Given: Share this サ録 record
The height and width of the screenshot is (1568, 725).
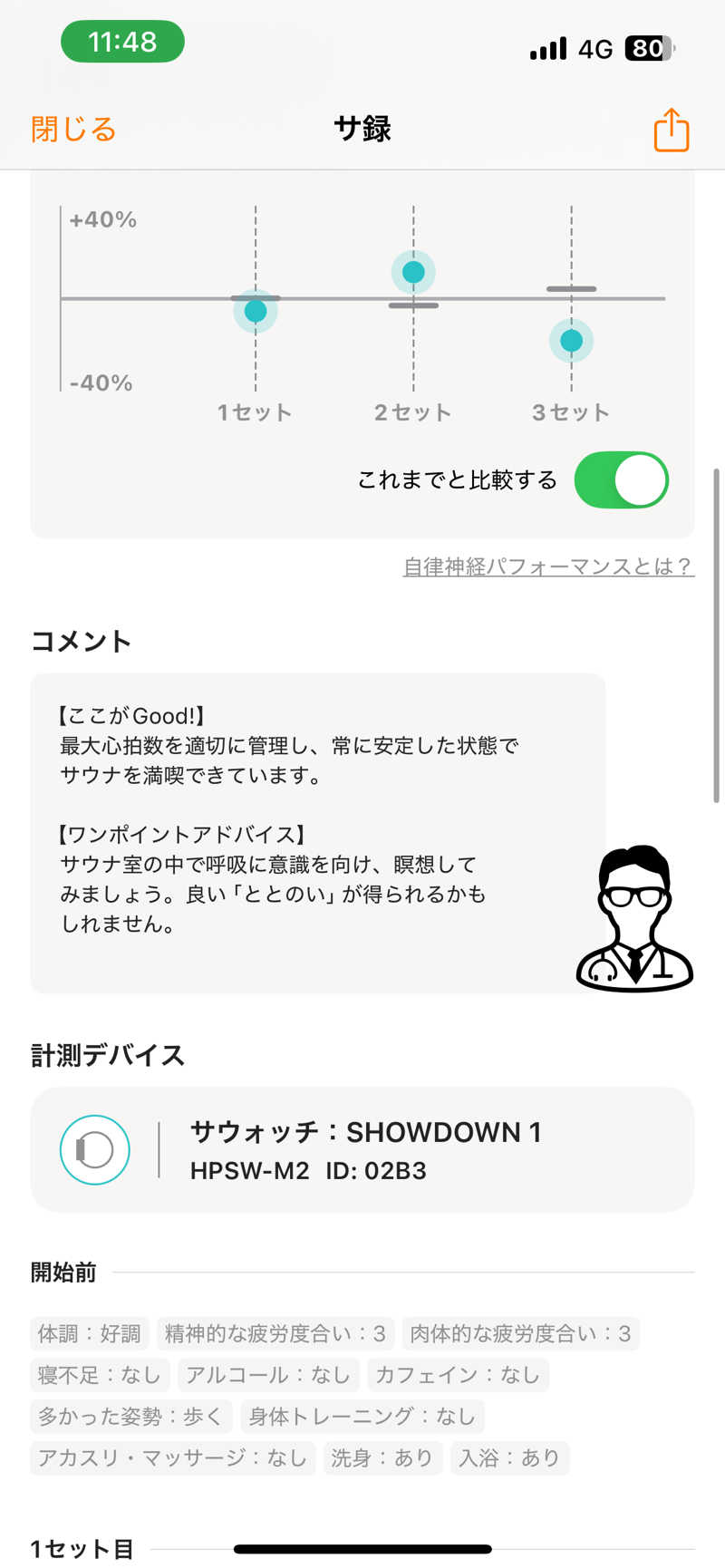Looking at the screenshot, I should coord(671,130).
